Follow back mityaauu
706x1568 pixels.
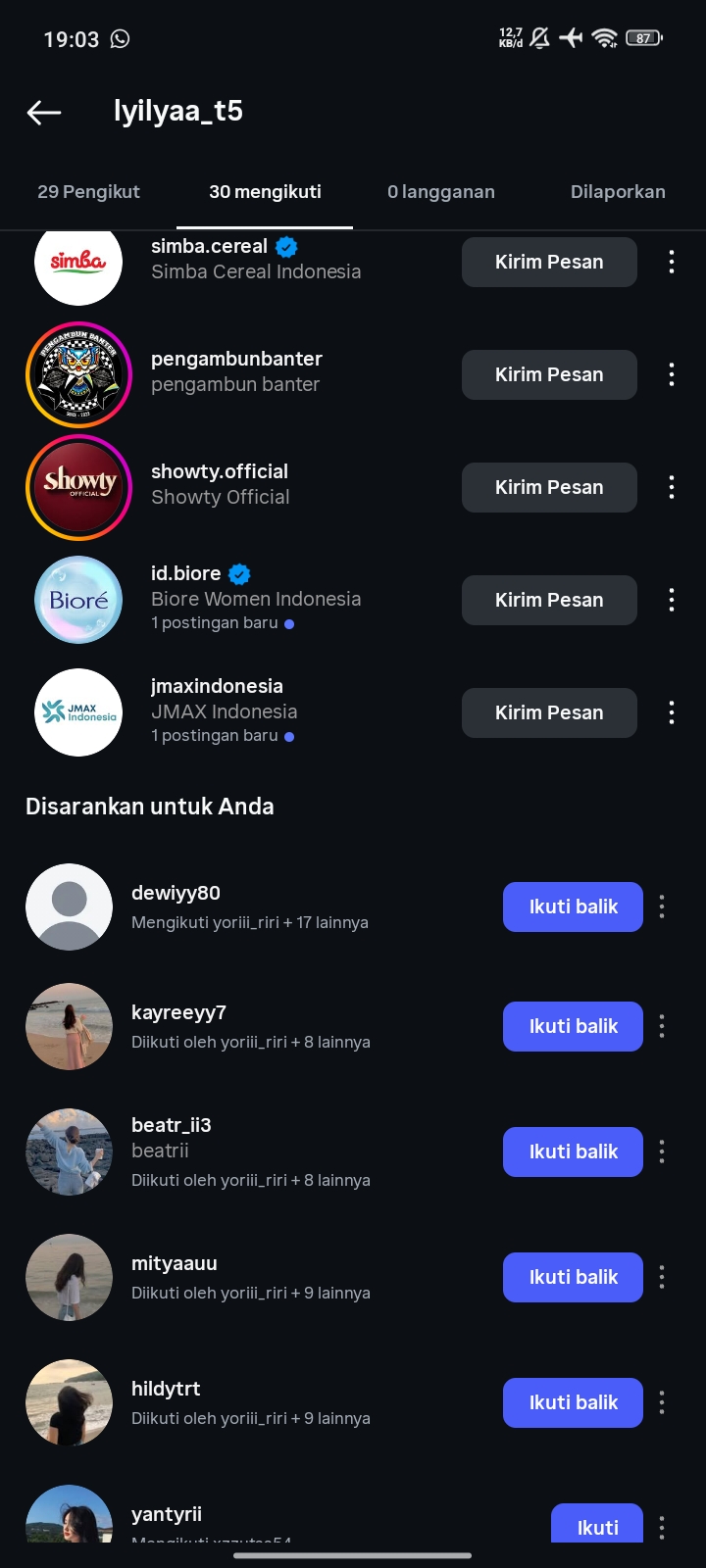tap(573, 1277)
